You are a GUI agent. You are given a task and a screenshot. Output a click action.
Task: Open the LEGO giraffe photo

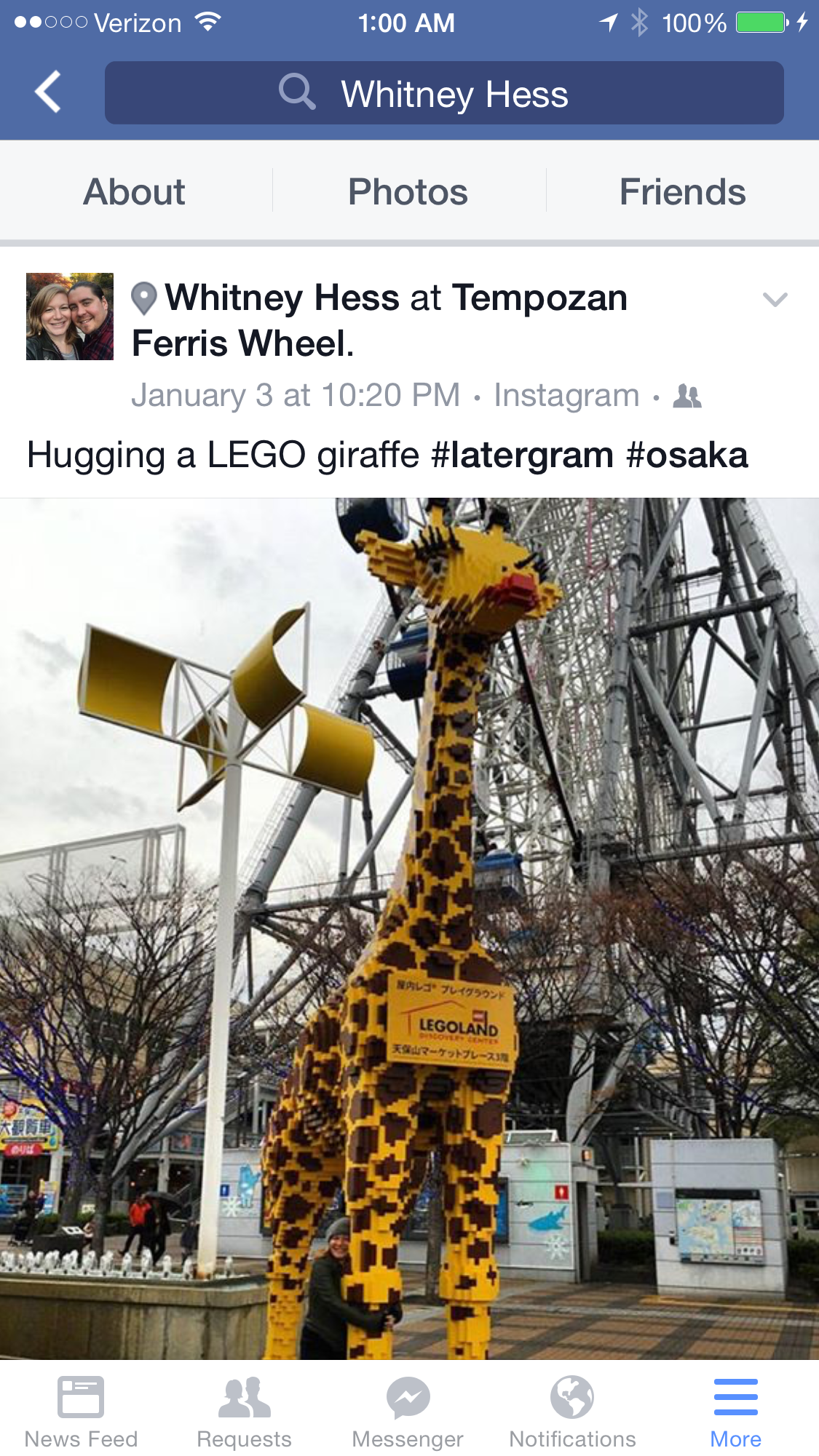click(409, 928)
